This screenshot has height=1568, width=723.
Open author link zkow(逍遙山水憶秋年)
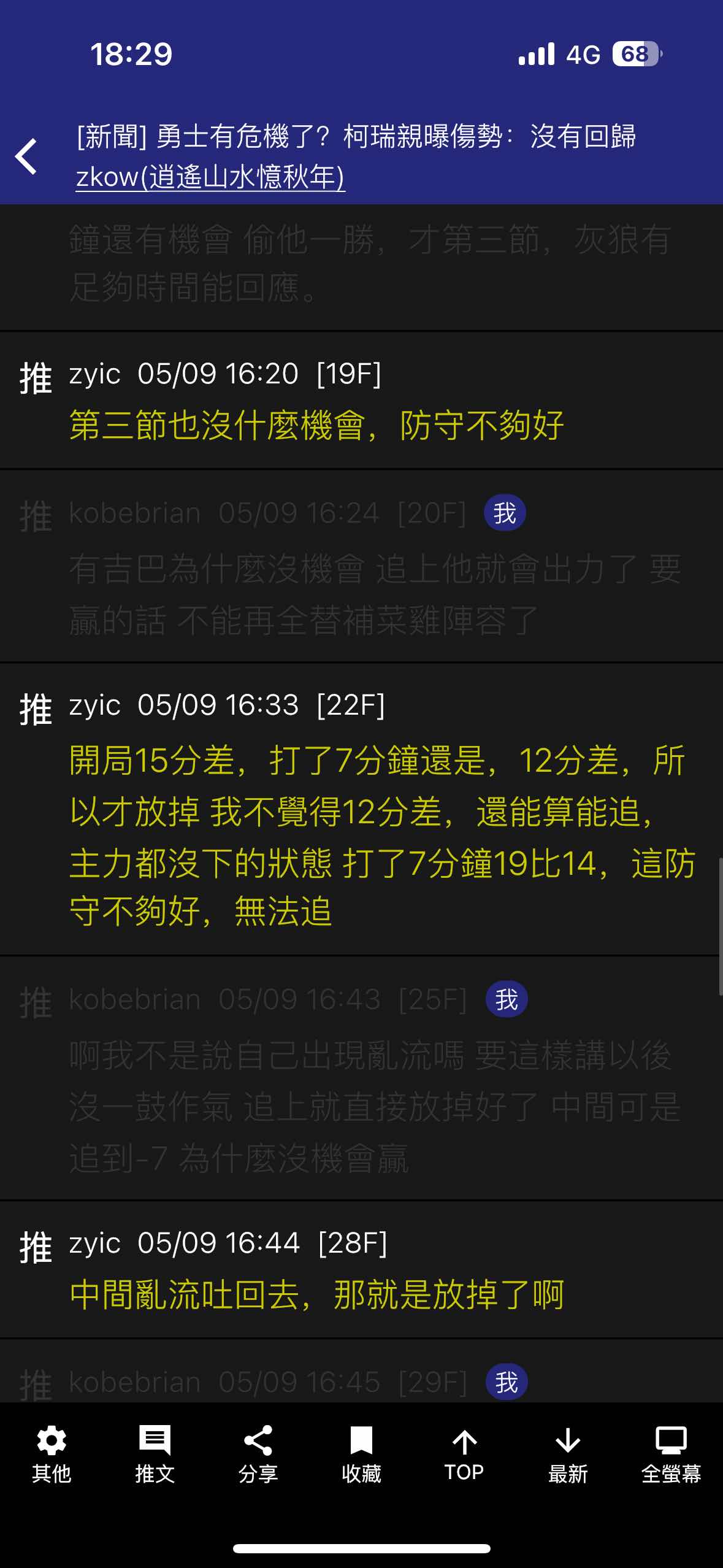pos(210,177)
